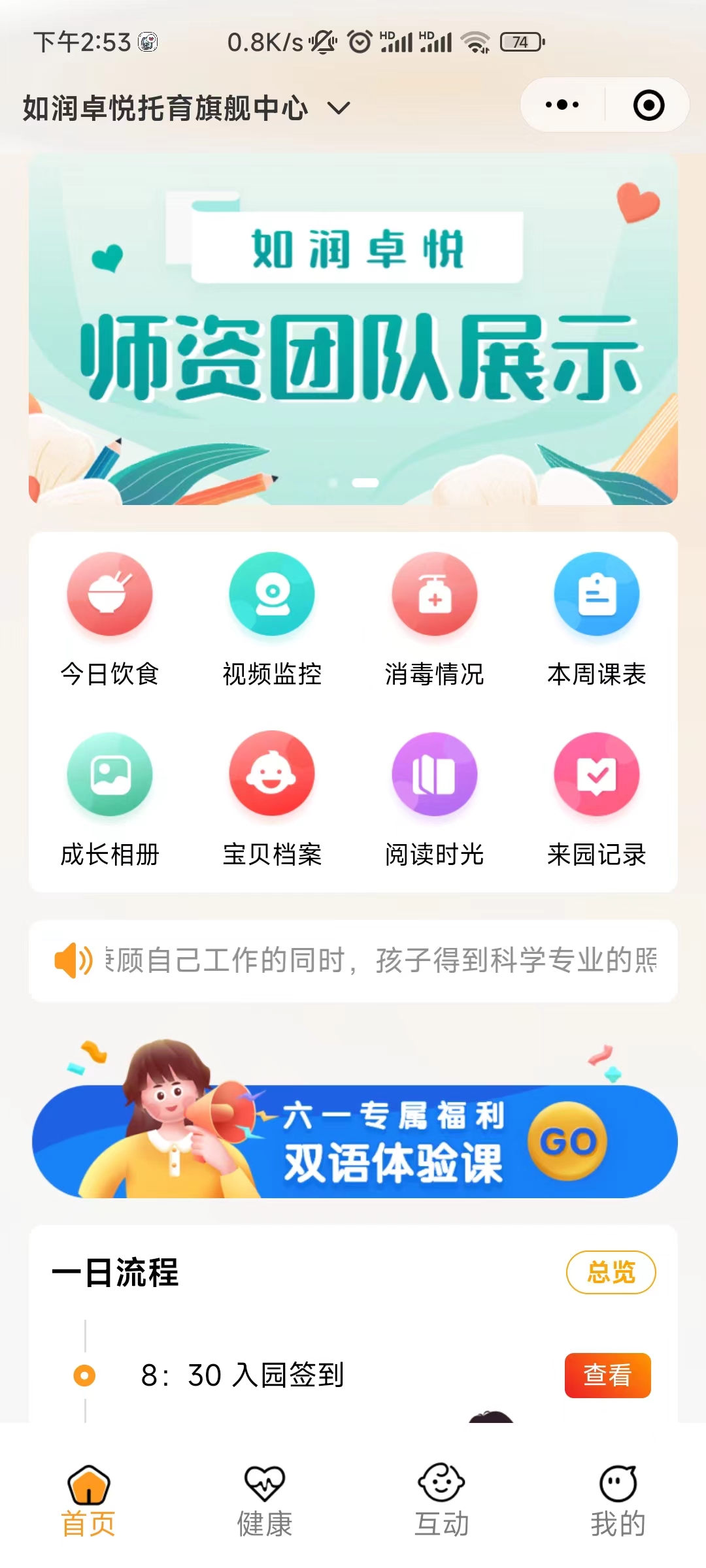The image size is (706, 1568).
Task: Tap 查看 for 8:30 入园签到
Action: (x=607, y=1375)
